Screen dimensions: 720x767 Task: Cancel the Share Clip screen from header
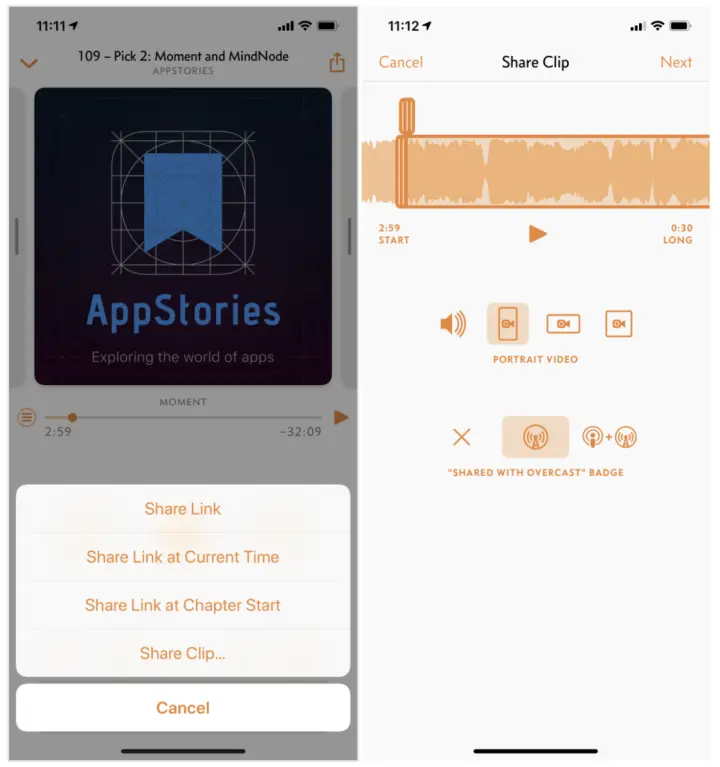click(400, 62)
